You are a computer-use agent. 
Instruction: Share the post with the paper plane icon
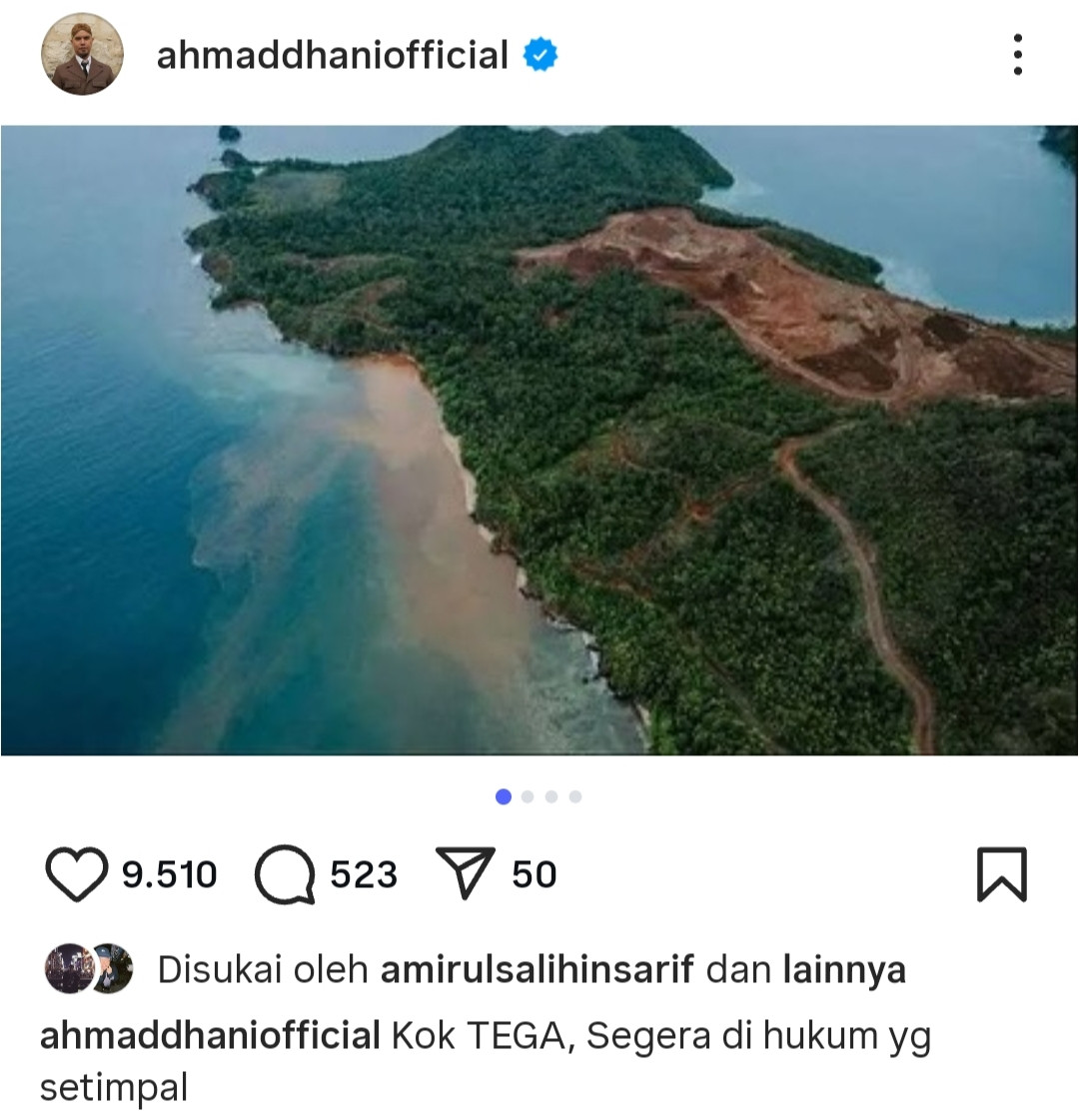coord(466,874)
